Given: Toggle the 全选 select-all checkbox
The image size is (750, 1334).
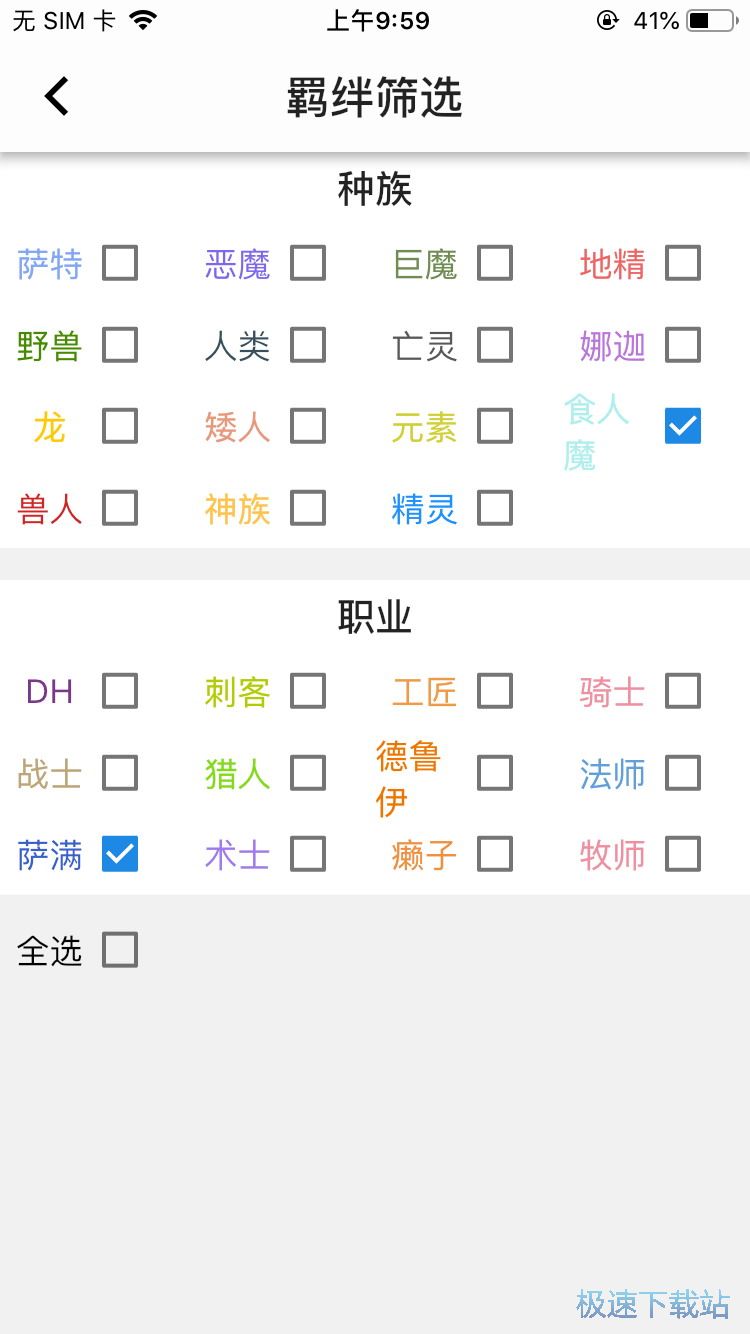Looking at the screenshot, I should tap(120, 949).
